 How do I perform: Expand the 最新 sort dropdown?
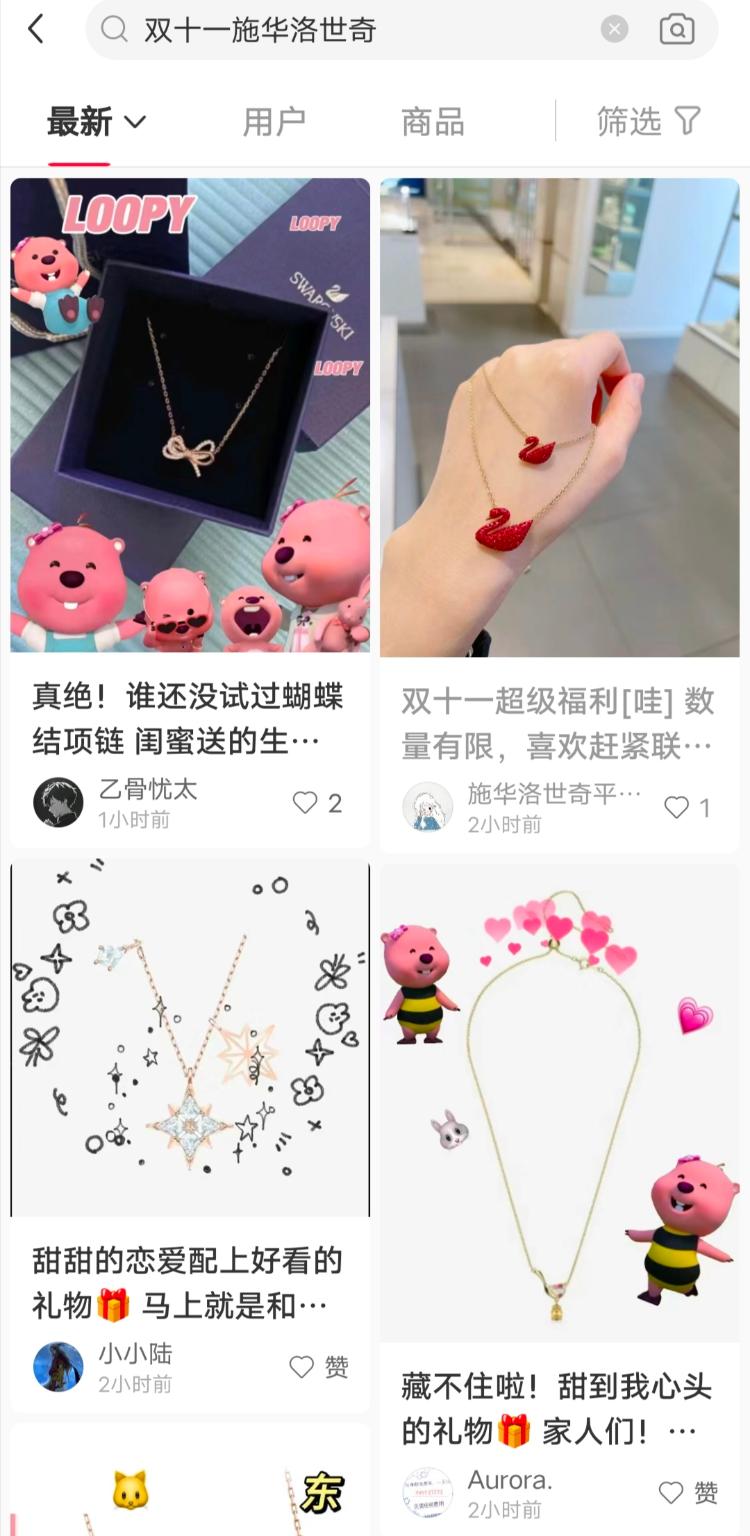click(96, 122)
